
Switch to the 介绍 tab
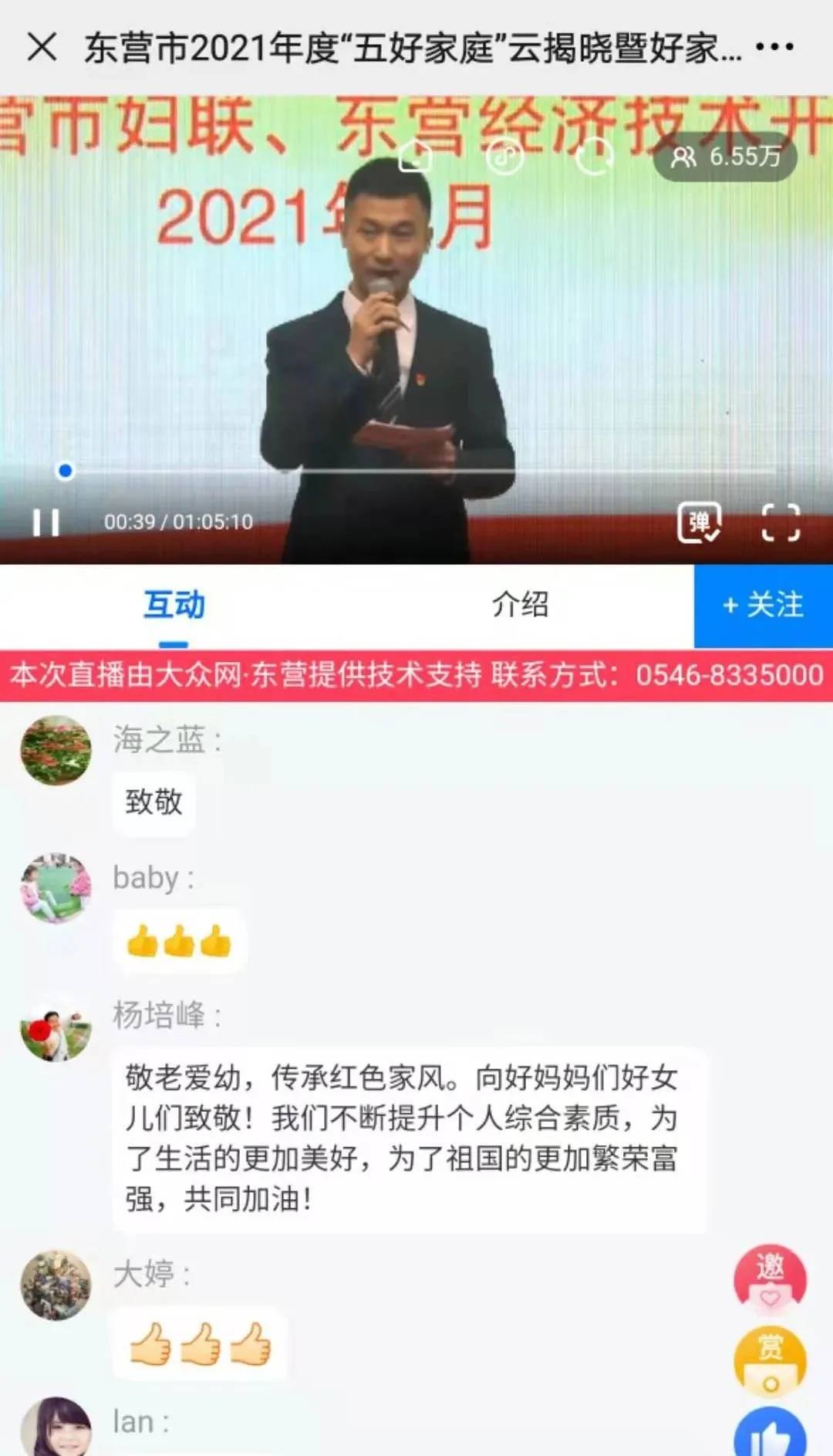coord(521,605)
